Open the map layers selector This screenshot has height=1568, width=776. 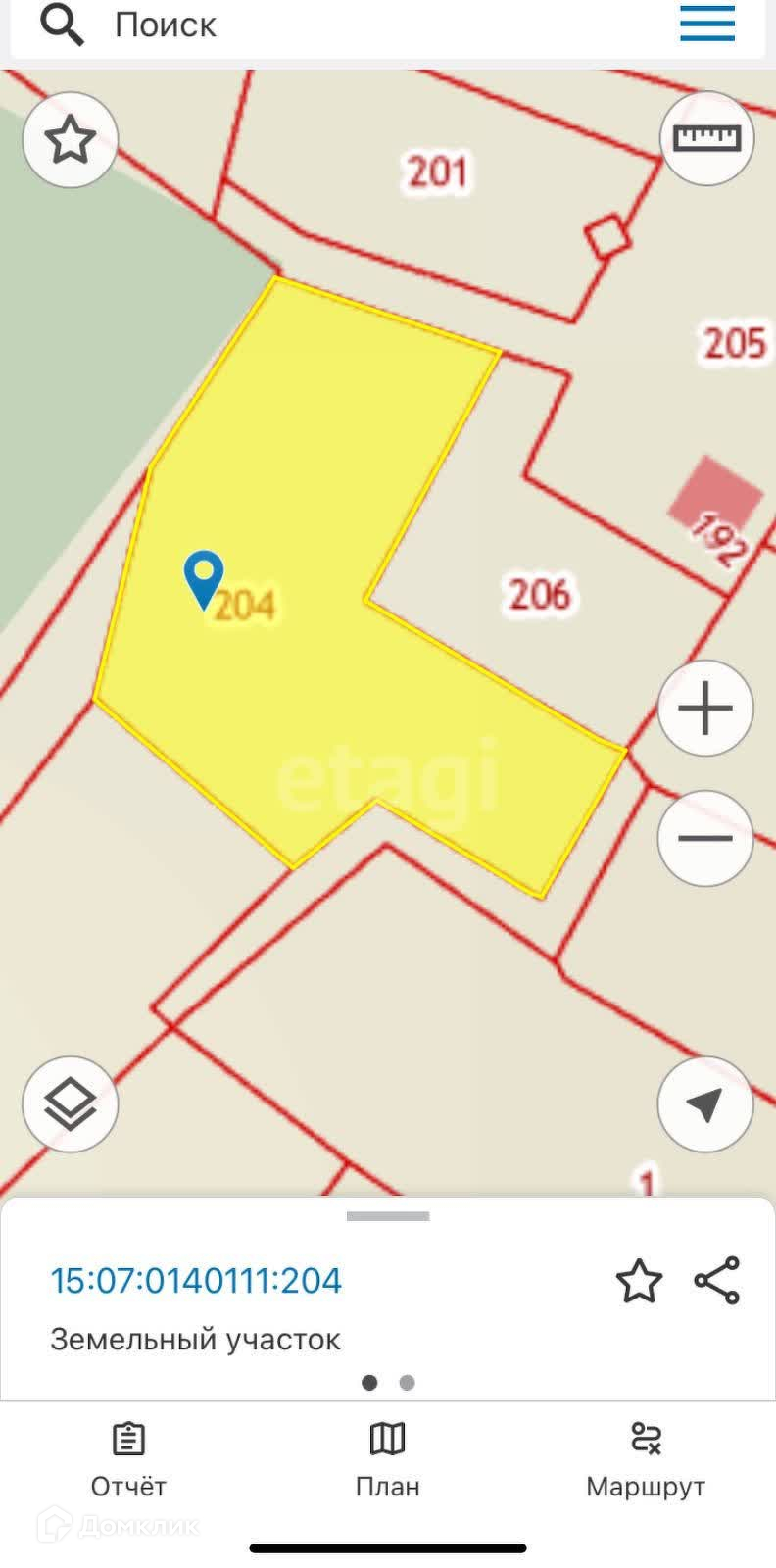point(71,1104)
